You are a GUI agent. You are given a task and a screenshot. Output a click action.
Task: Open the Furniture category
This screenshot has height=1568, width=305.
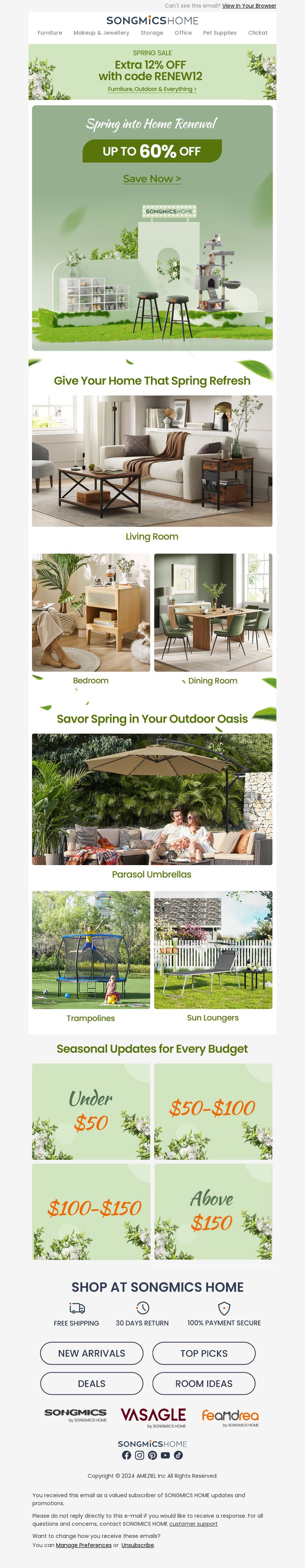(x=50, y=33)
